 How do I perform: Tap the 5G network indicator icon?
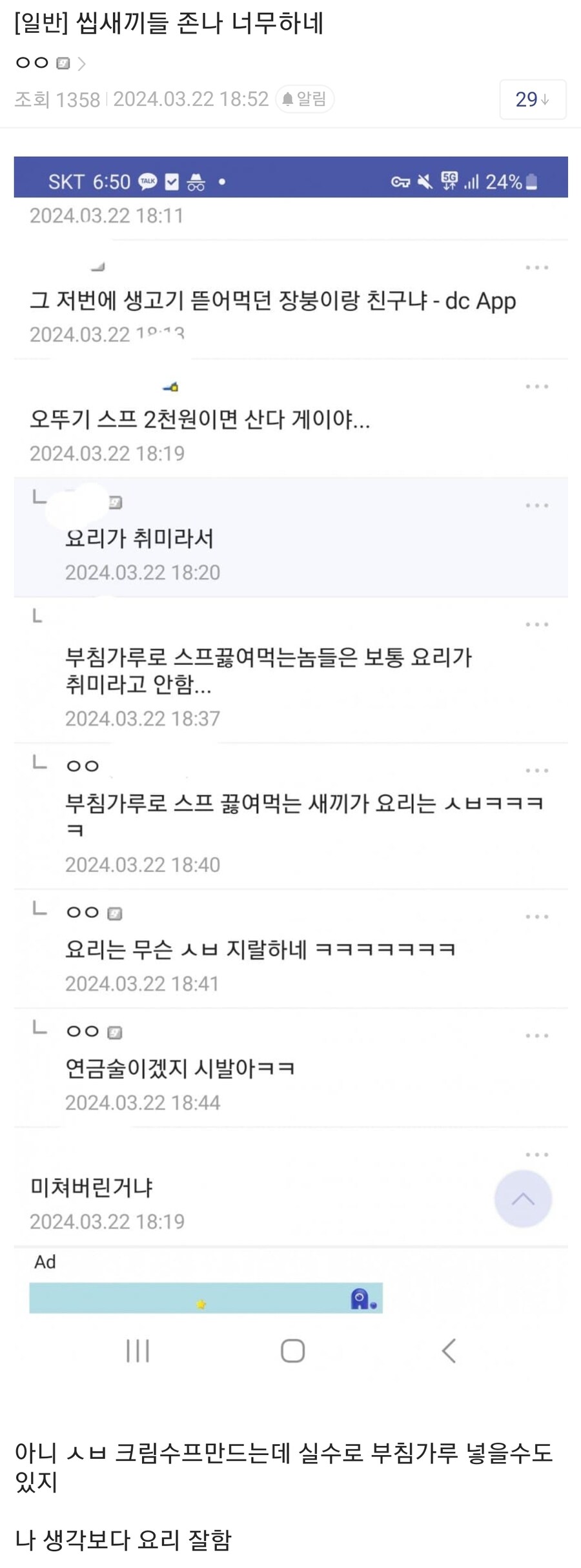tap(448, 181)
